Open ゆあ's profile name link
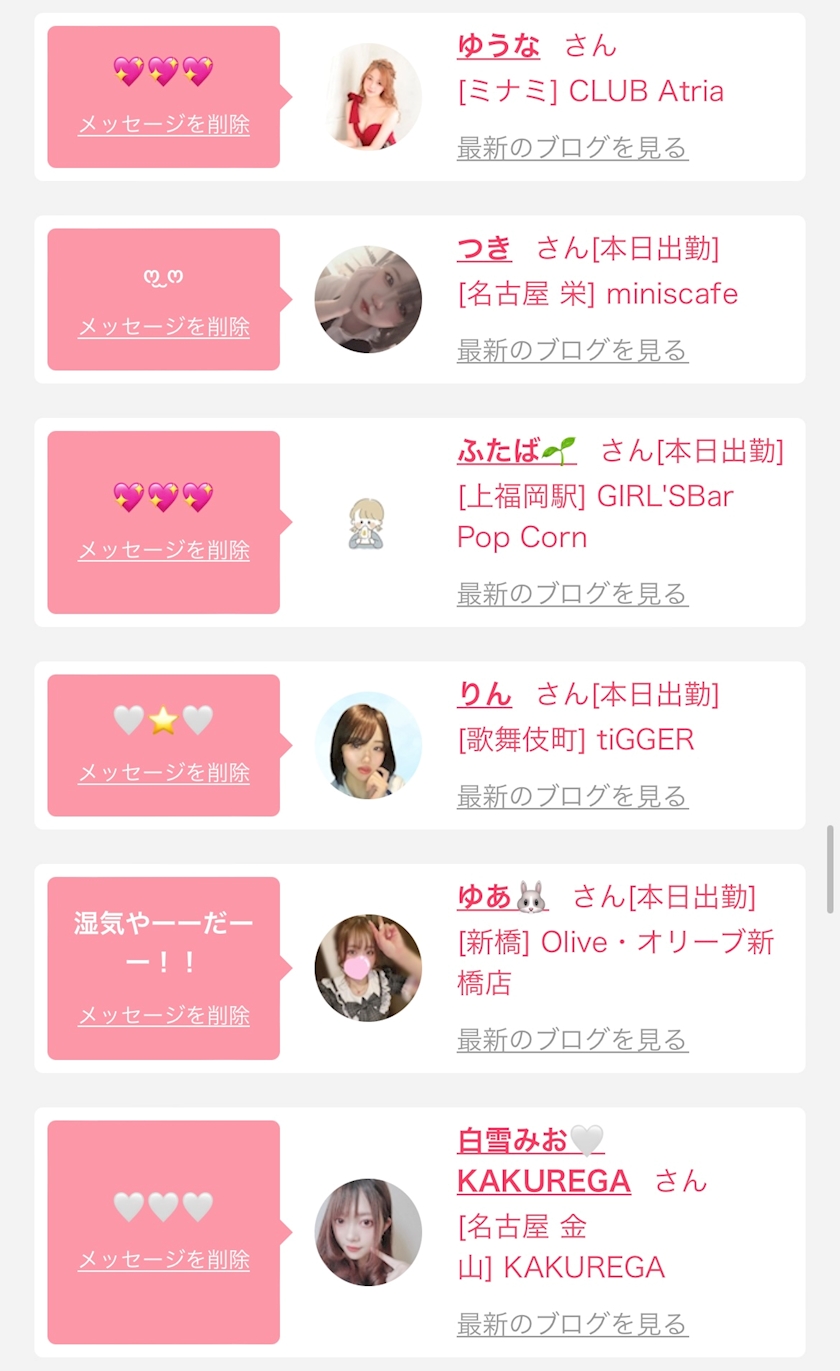The height and width of the screenshot is (1371, 840). point(502,897)
